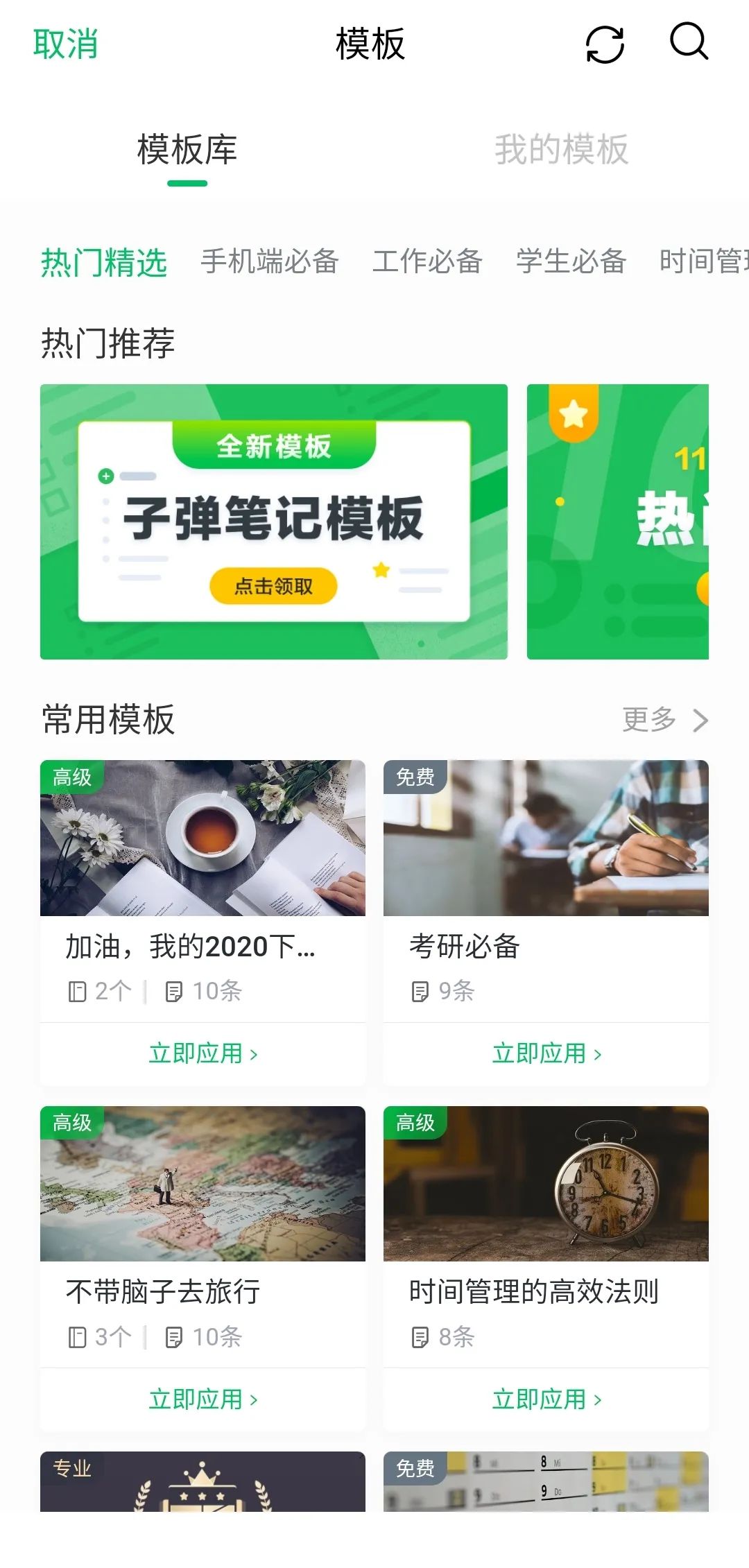Show the 手机端必备 category

tap(269, 261)
